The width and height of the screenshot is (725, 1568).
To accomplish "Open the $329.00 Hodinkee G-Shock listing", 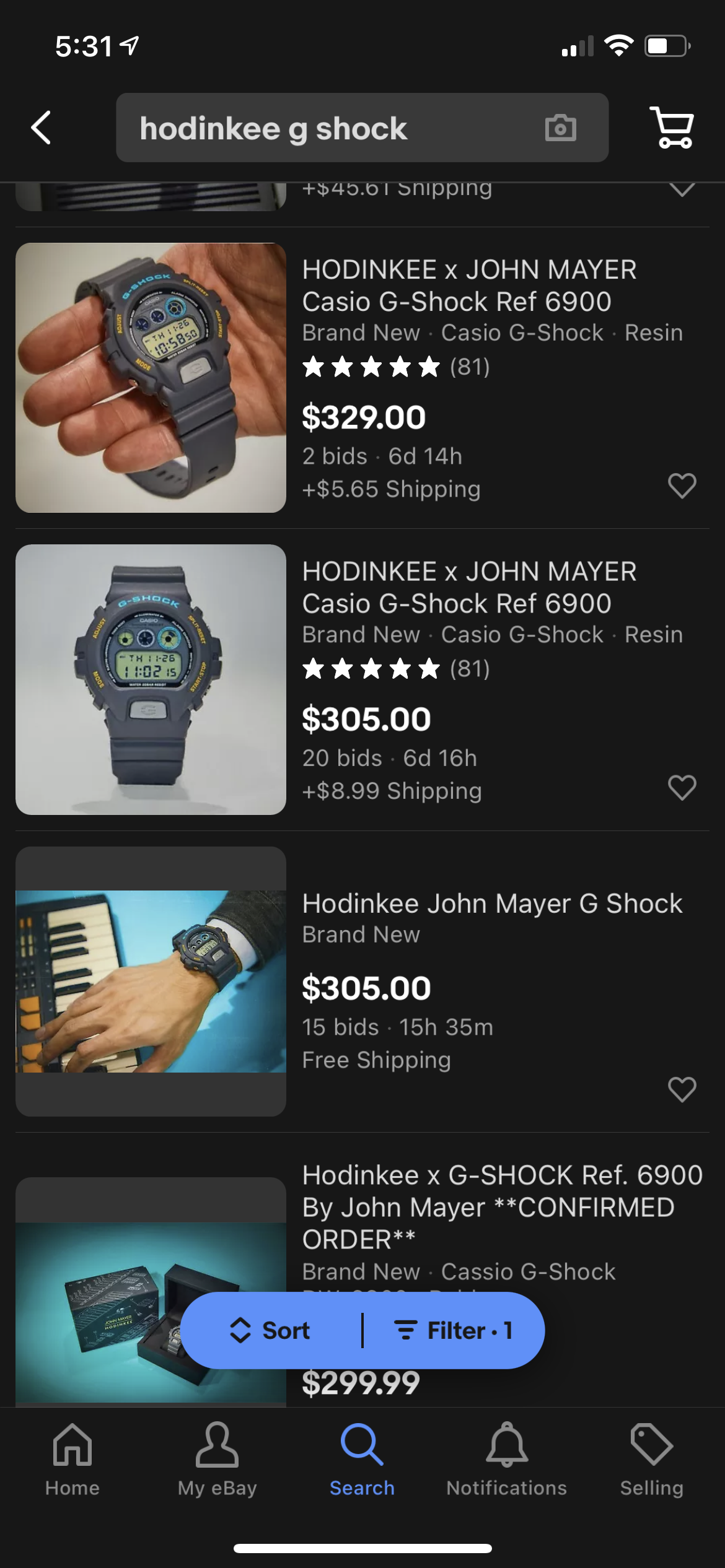I will pyautogui.click(x=468, y=285).
